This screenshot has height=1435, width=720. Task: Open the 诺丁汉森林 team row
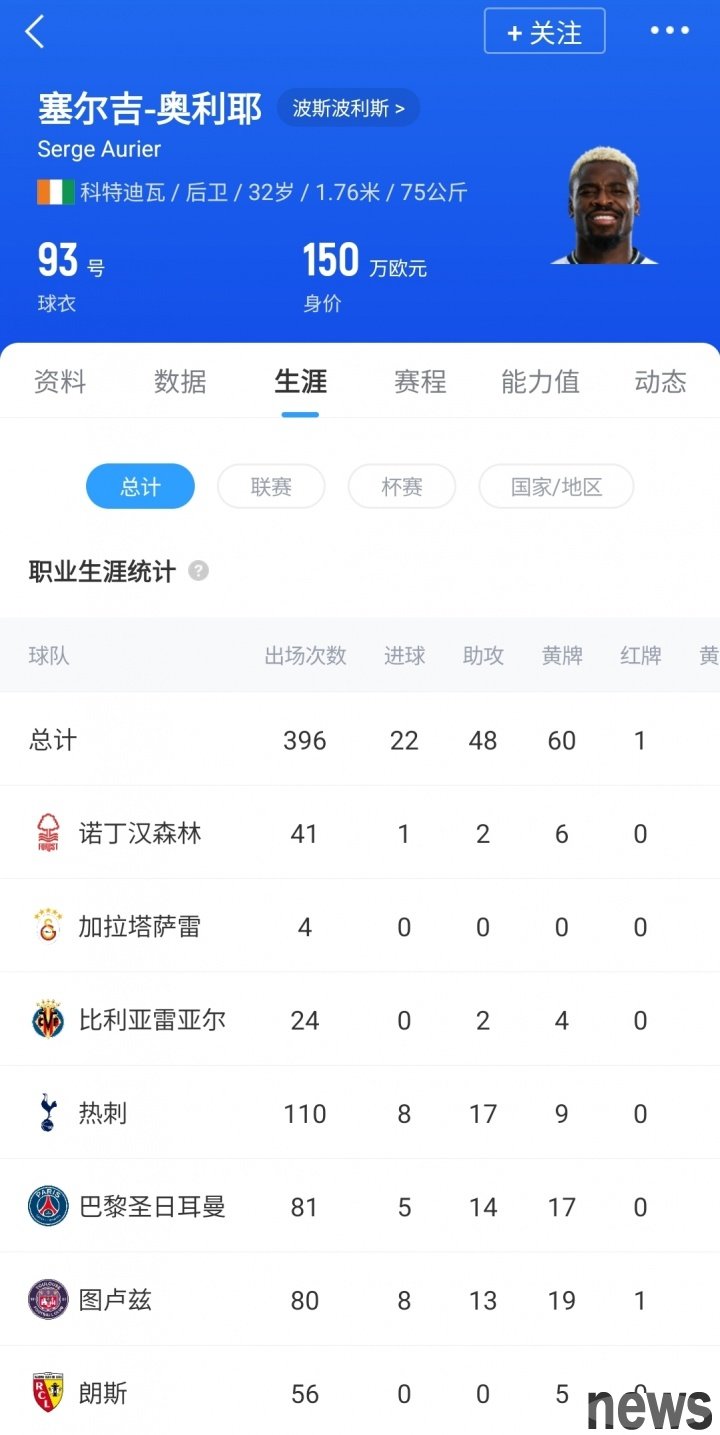[x=360, y=833]
